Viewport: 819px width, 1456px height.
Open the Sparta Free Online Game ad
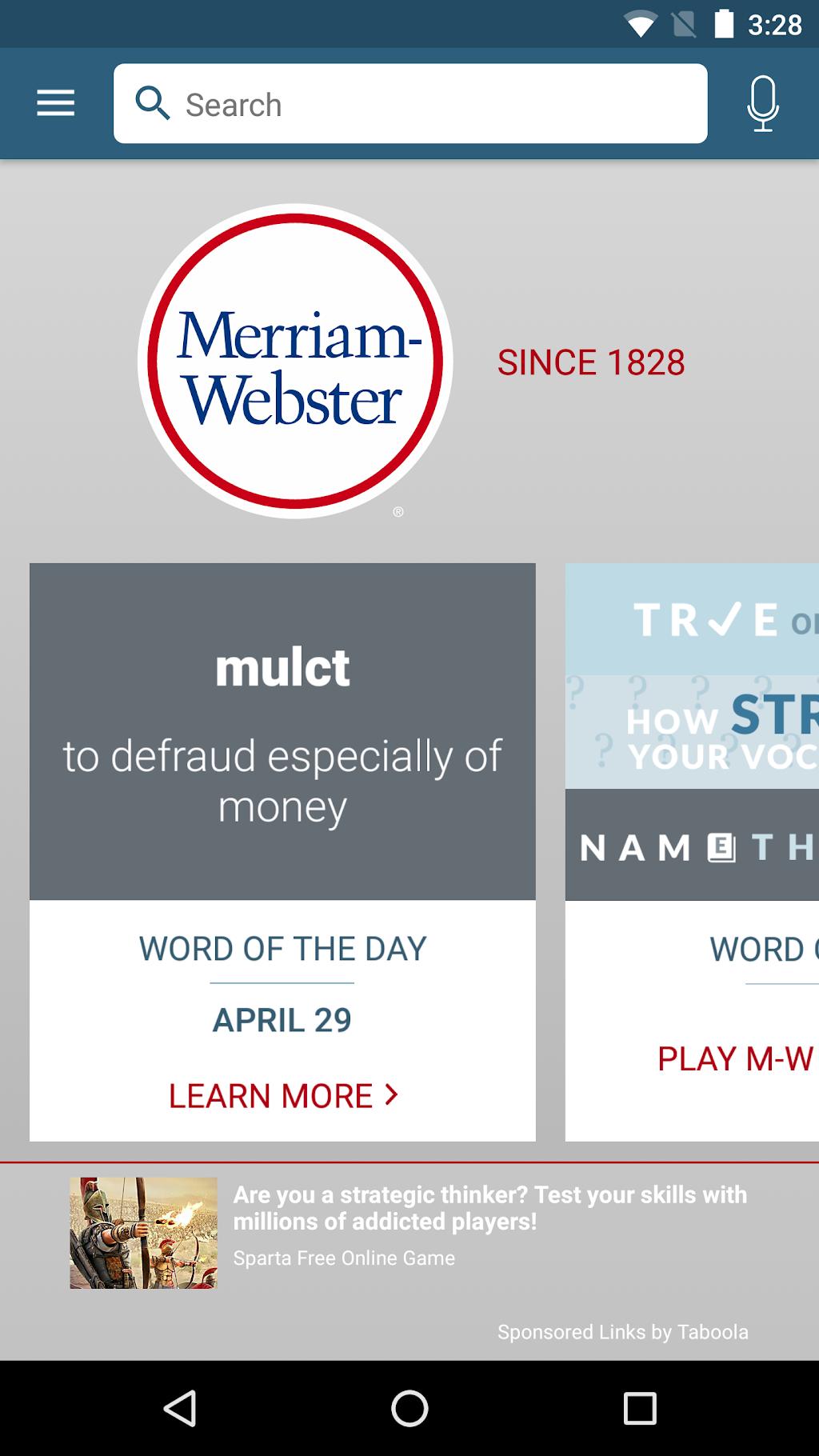tap(409, 1232)
